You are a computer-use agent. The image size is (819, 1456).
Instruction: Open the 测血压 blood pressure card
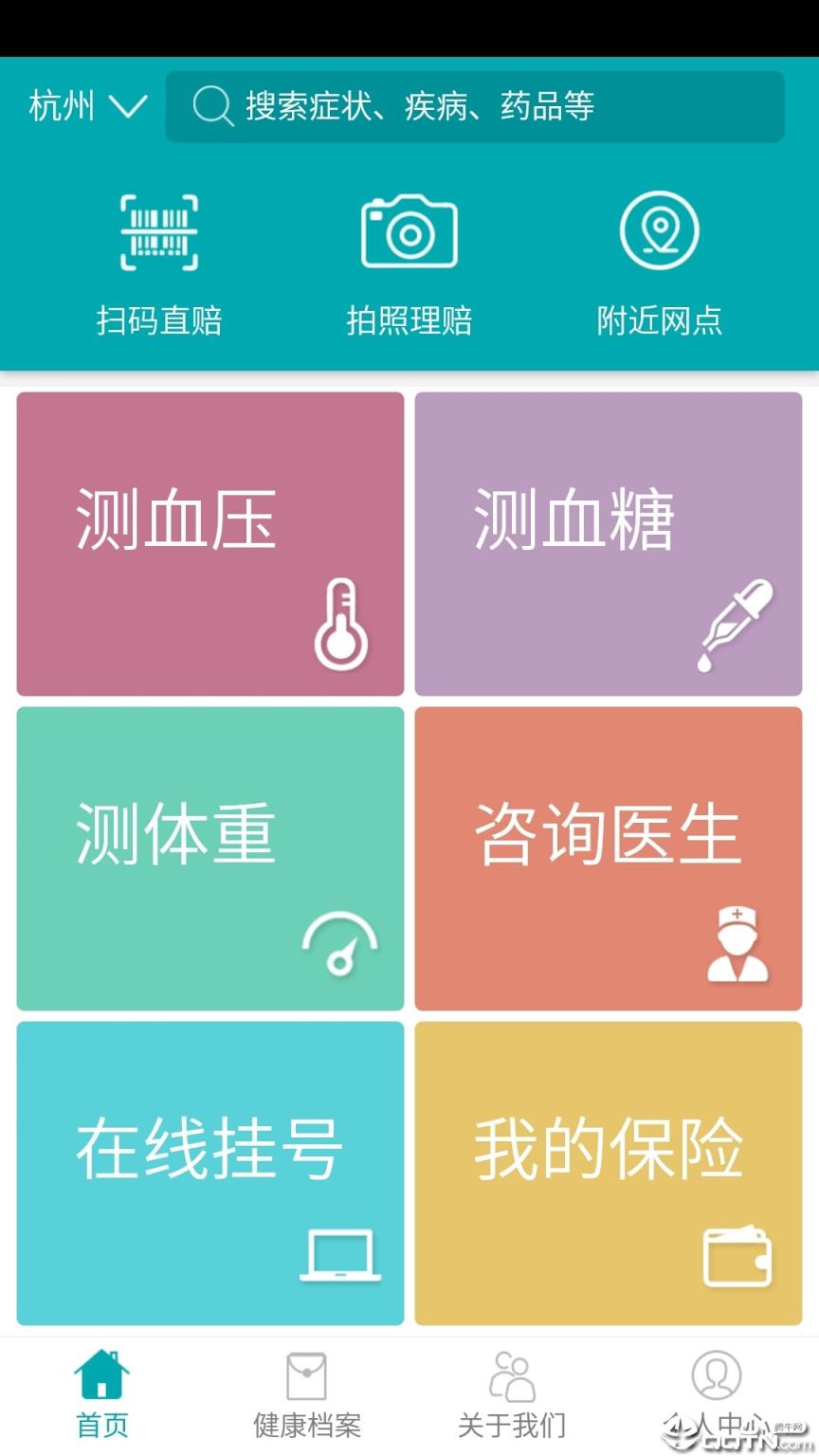209,542
